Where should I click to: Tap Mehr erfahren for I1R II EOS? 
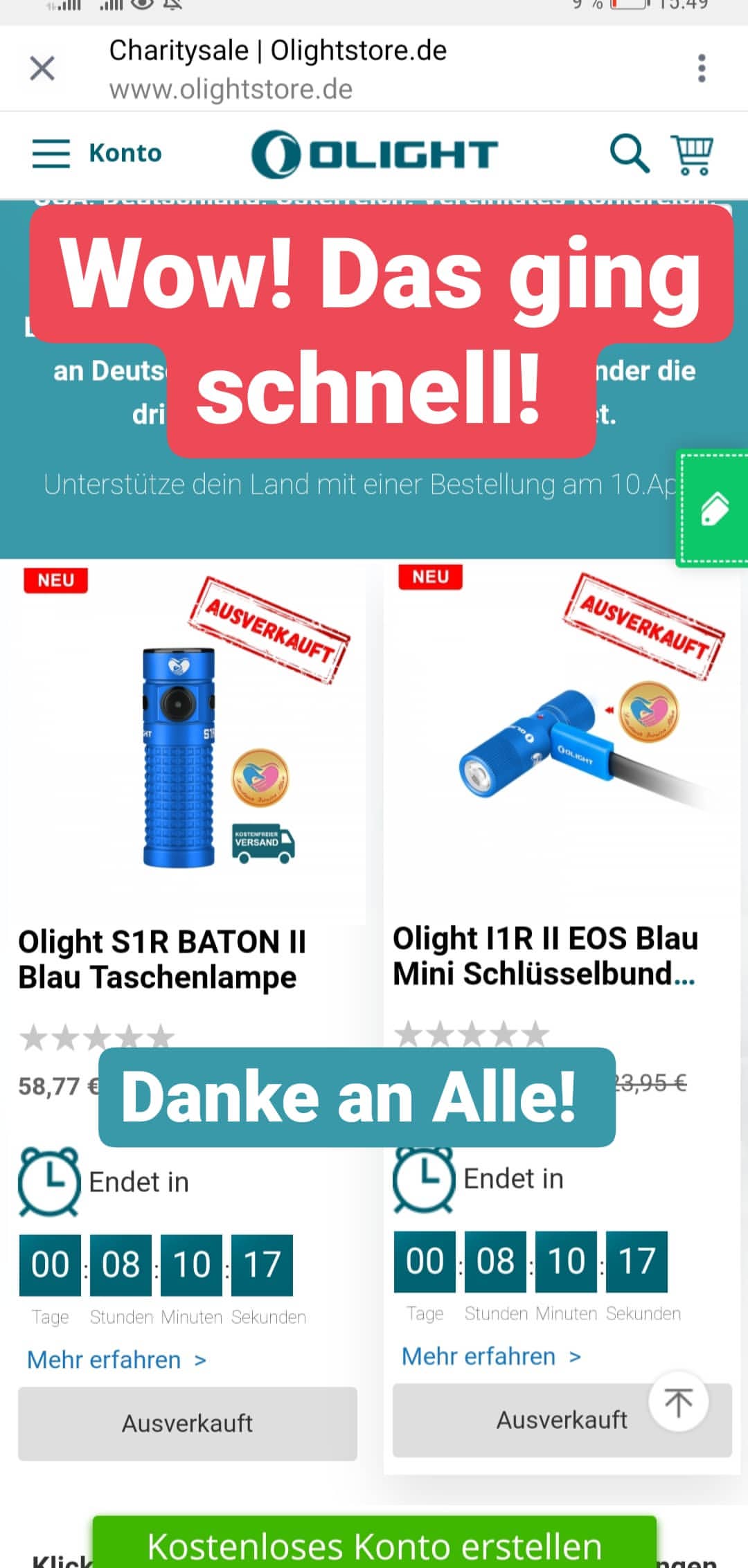(x=491, y=1356)
